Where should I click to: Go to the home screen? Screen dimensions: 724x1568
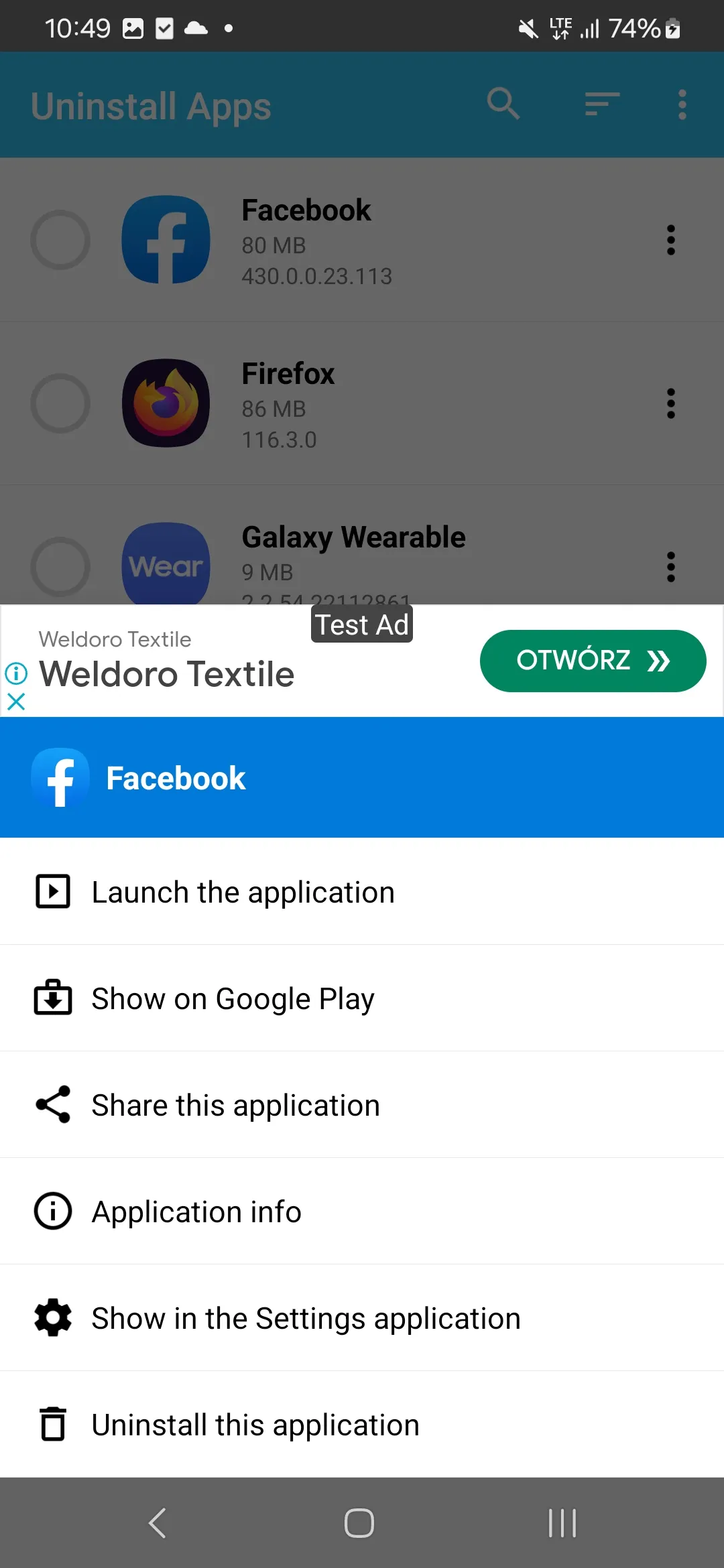tap(359, 1523)
